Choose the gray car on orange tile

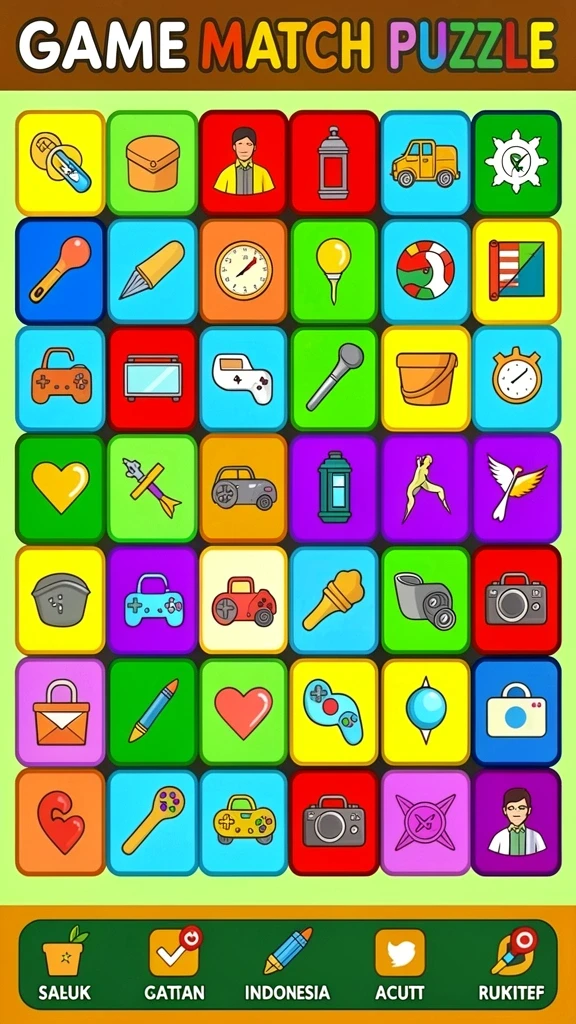click(x=244, y=488)
